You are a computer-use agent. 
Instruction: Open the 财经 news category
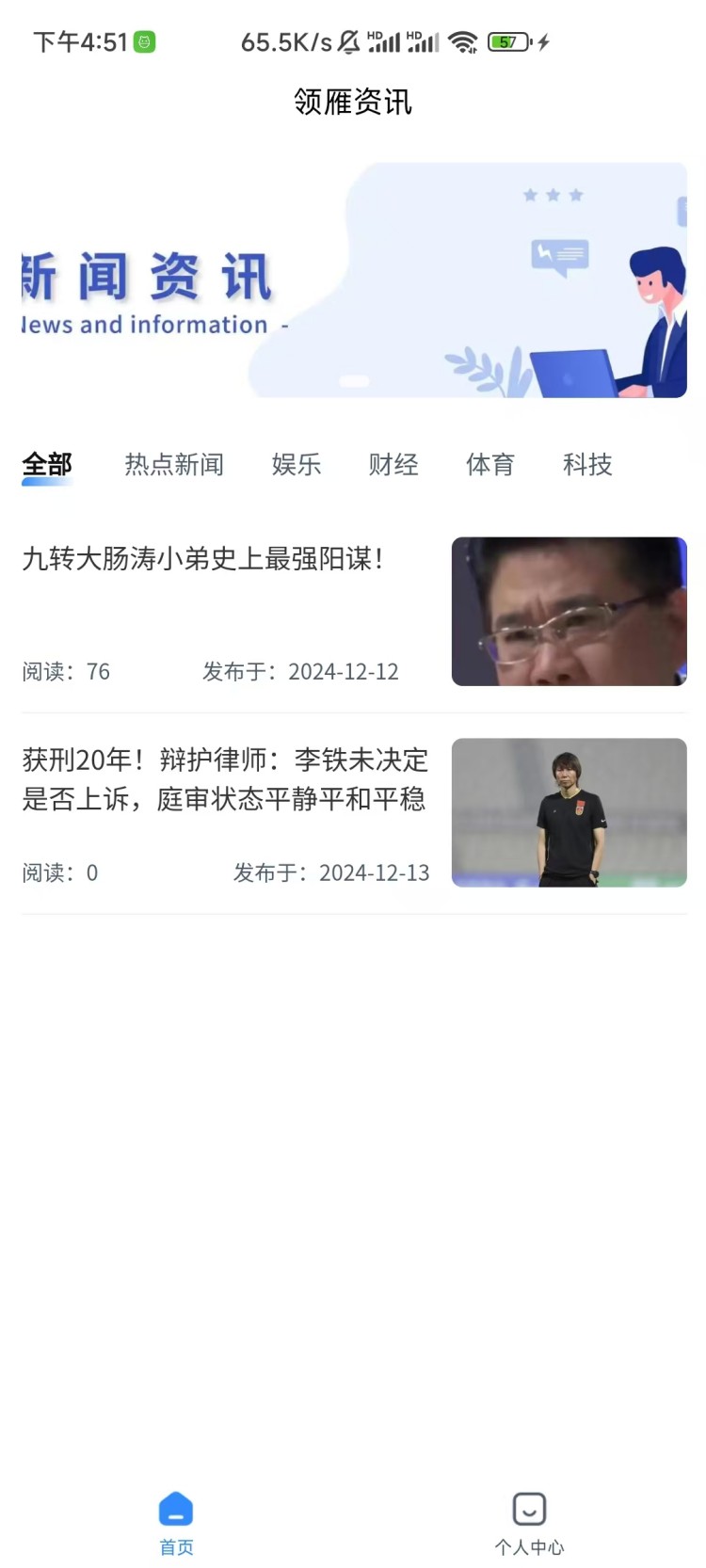pos(393,465)
